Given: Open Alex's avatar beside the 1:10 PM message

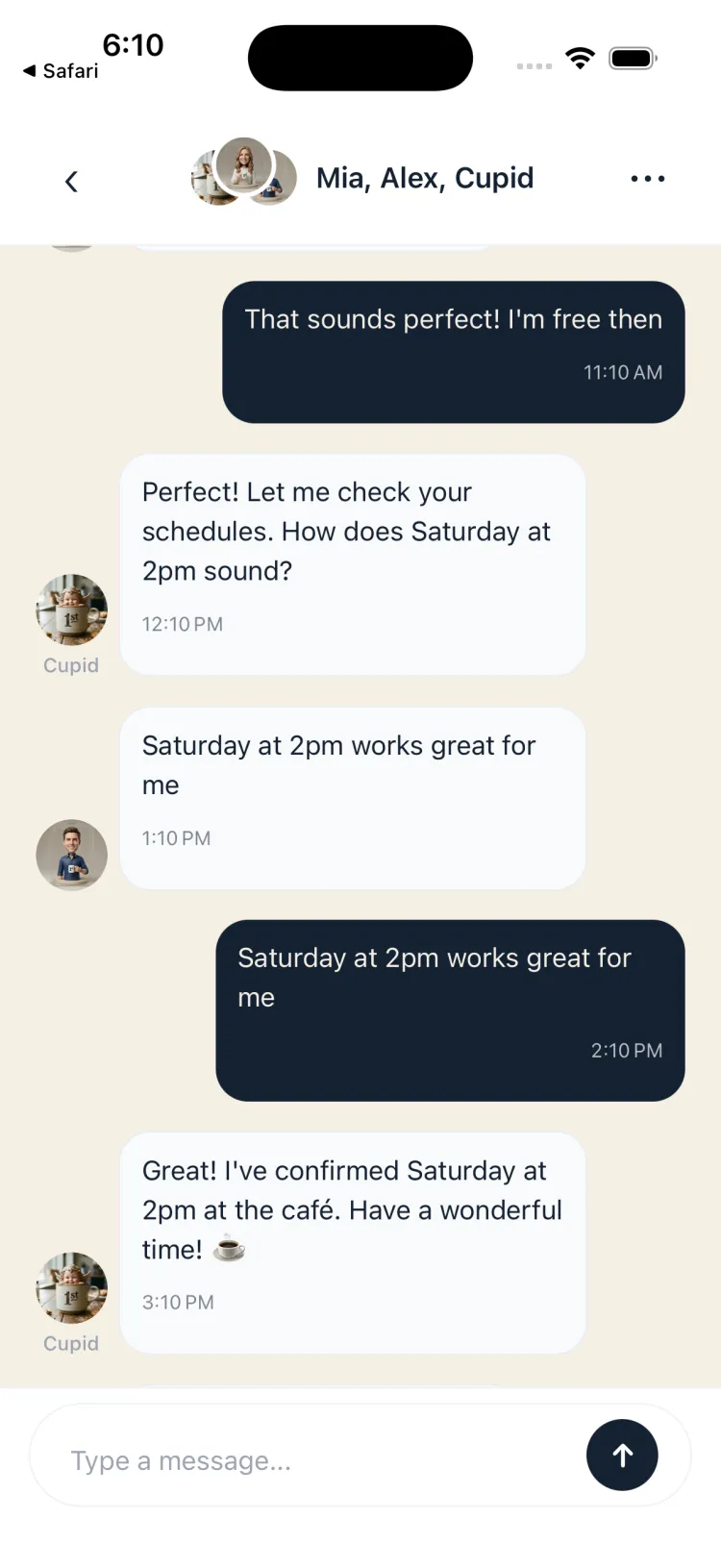Looking at the screenshot, I should pyautogui.click(x=71, y=855).
